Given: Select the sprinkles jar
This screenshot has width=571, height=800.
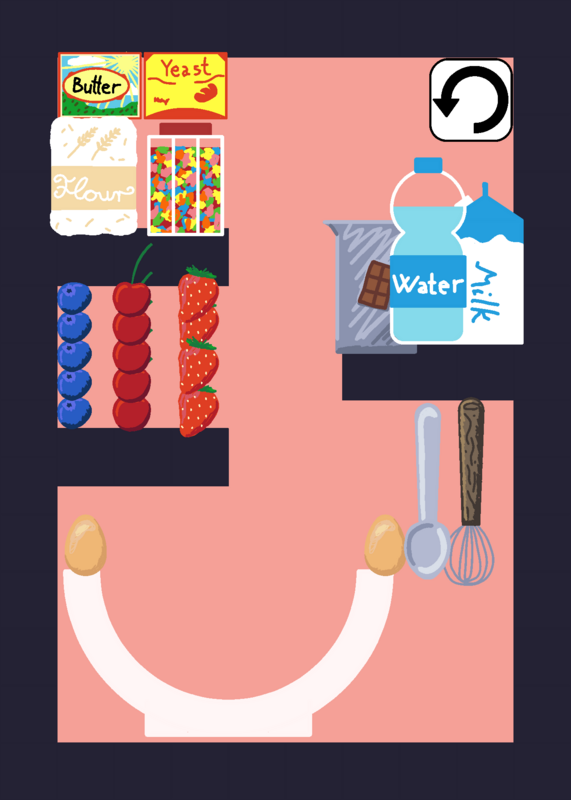Looking at the screenshot, I should point(186,180).
